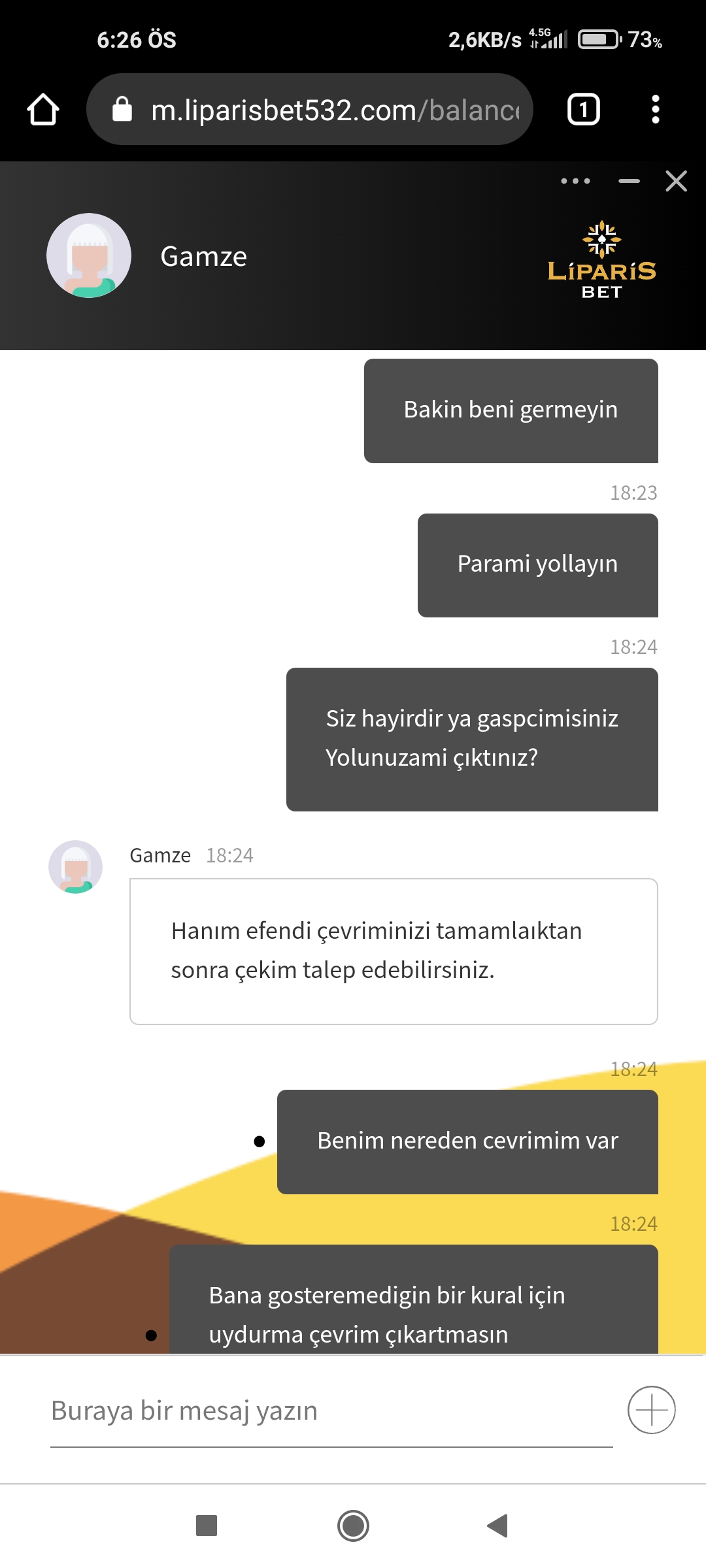The height and width of the screenshot is (1568, 706).
Task: Open the chat widget's three-dot options
Action: 575,181
